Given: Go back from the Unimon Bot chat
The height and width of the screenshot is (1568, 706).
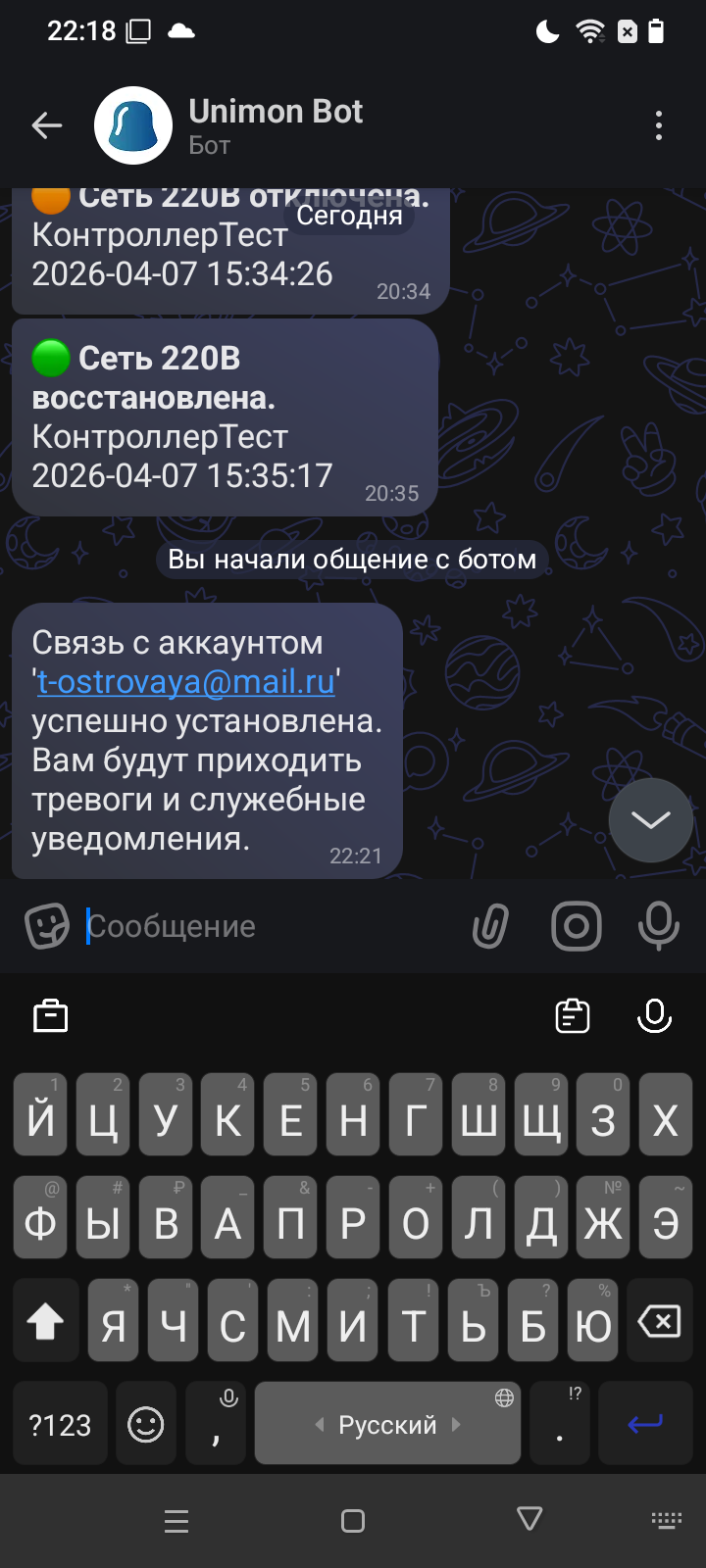Looking at the screenshot, I should click(46, 125).
